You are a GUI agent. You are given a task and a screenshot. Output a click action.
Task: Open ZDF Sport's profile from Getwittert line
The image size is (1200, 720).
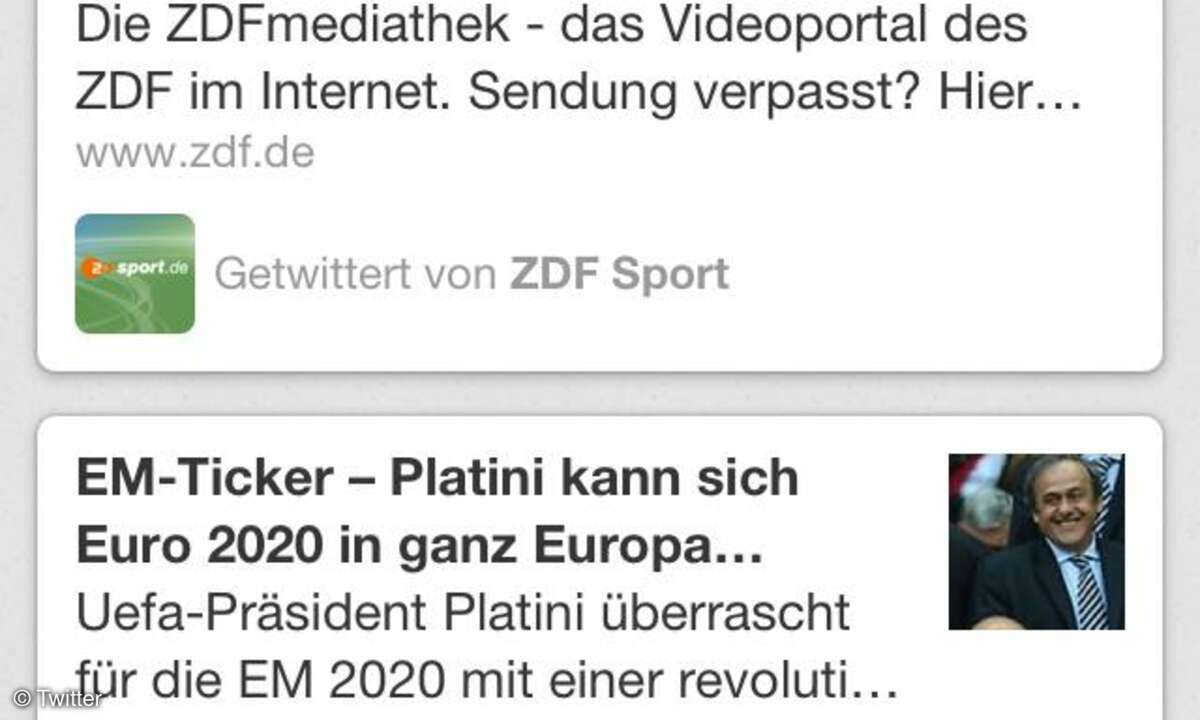(x=619, y=273)
